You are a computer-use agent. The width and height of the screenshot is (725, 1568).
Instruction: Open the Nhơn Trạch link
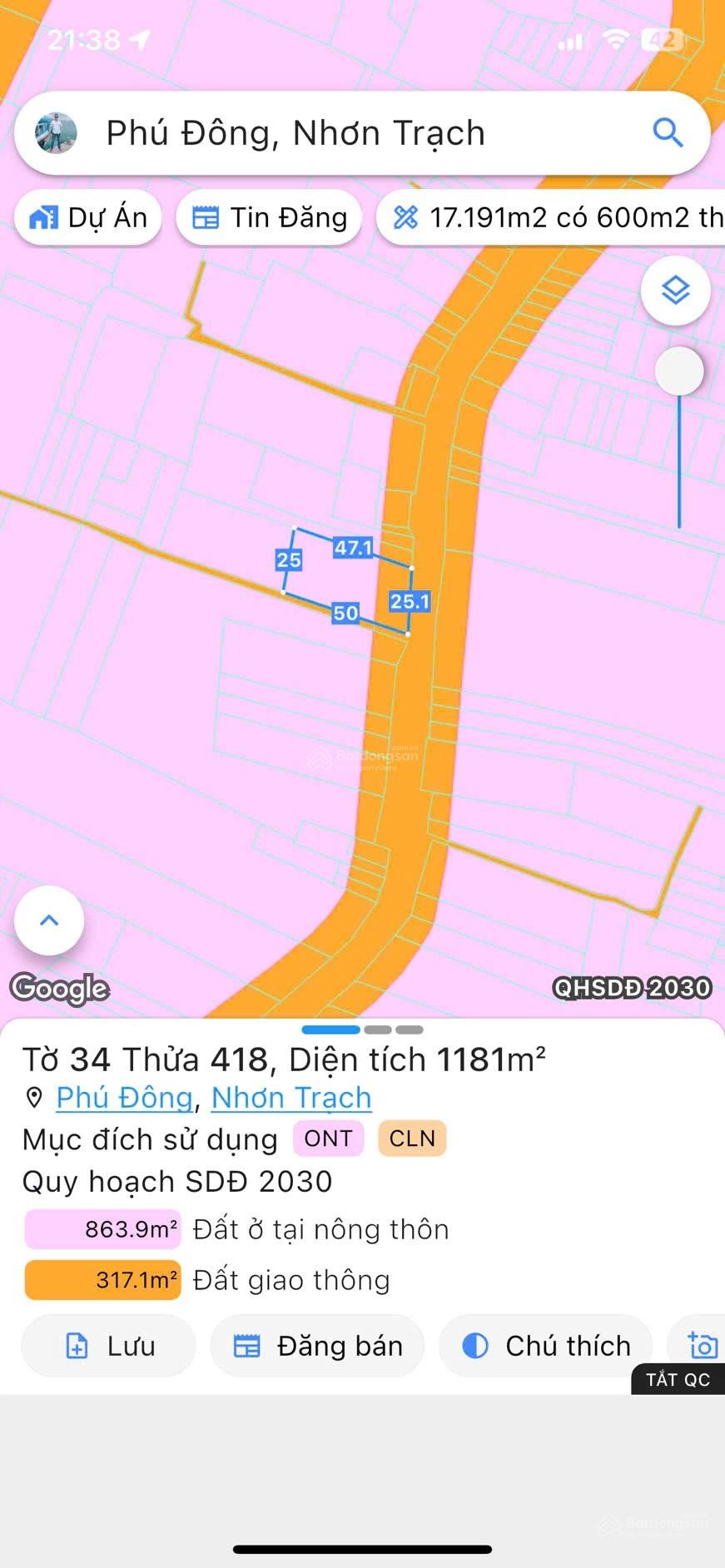click(291, 1098)
